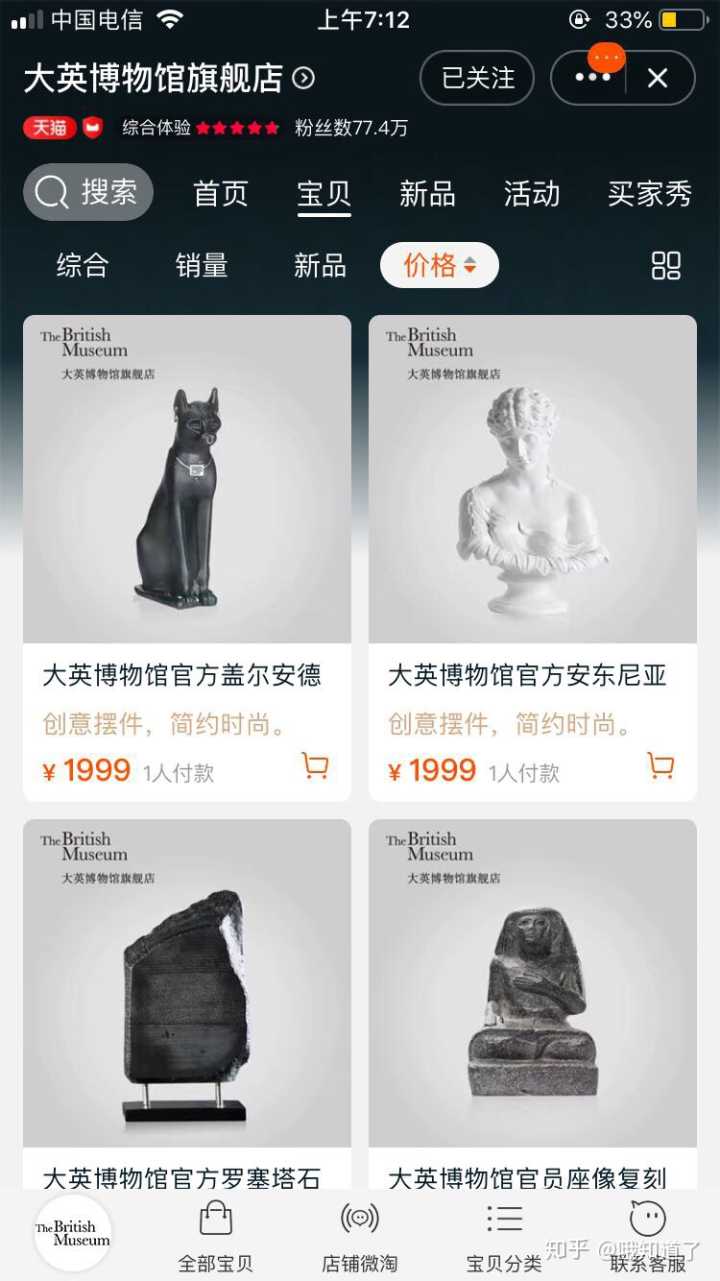Add 盖尔安德 item to cart
720x1281 pixels.
[315, 766]
